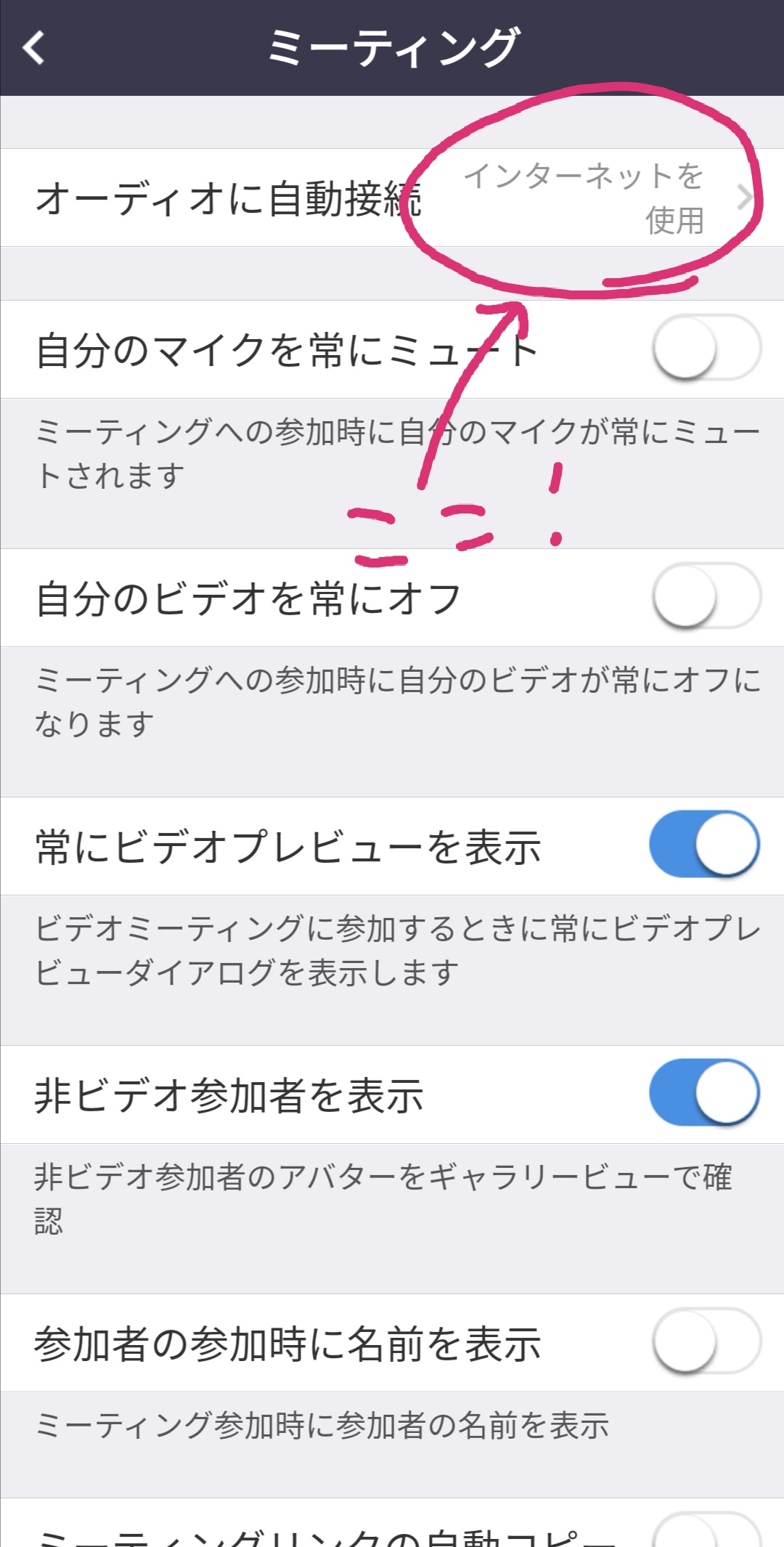Enable 自分のマイクを常にミュート

tap(706, 348)
